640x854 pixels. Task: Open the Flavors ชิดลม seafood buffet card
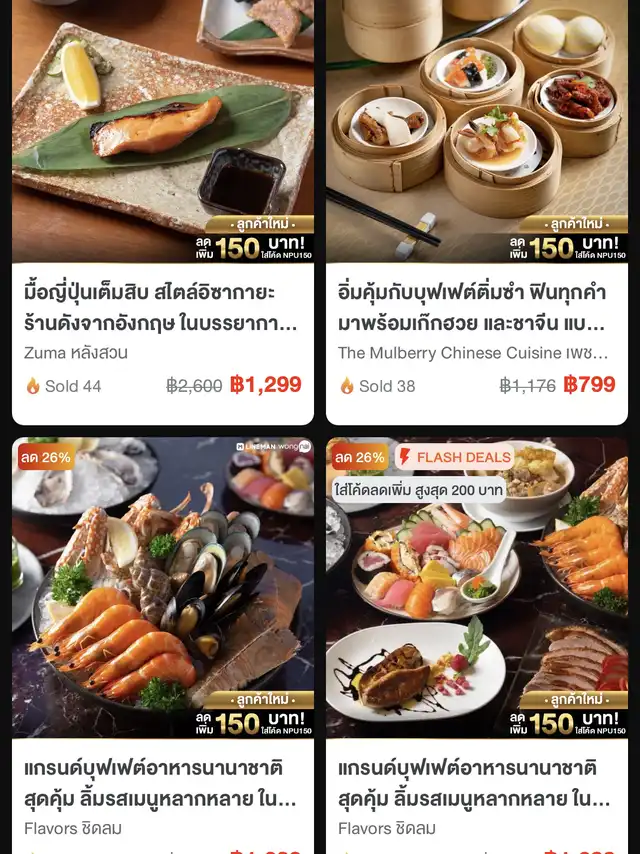[163, 600]
